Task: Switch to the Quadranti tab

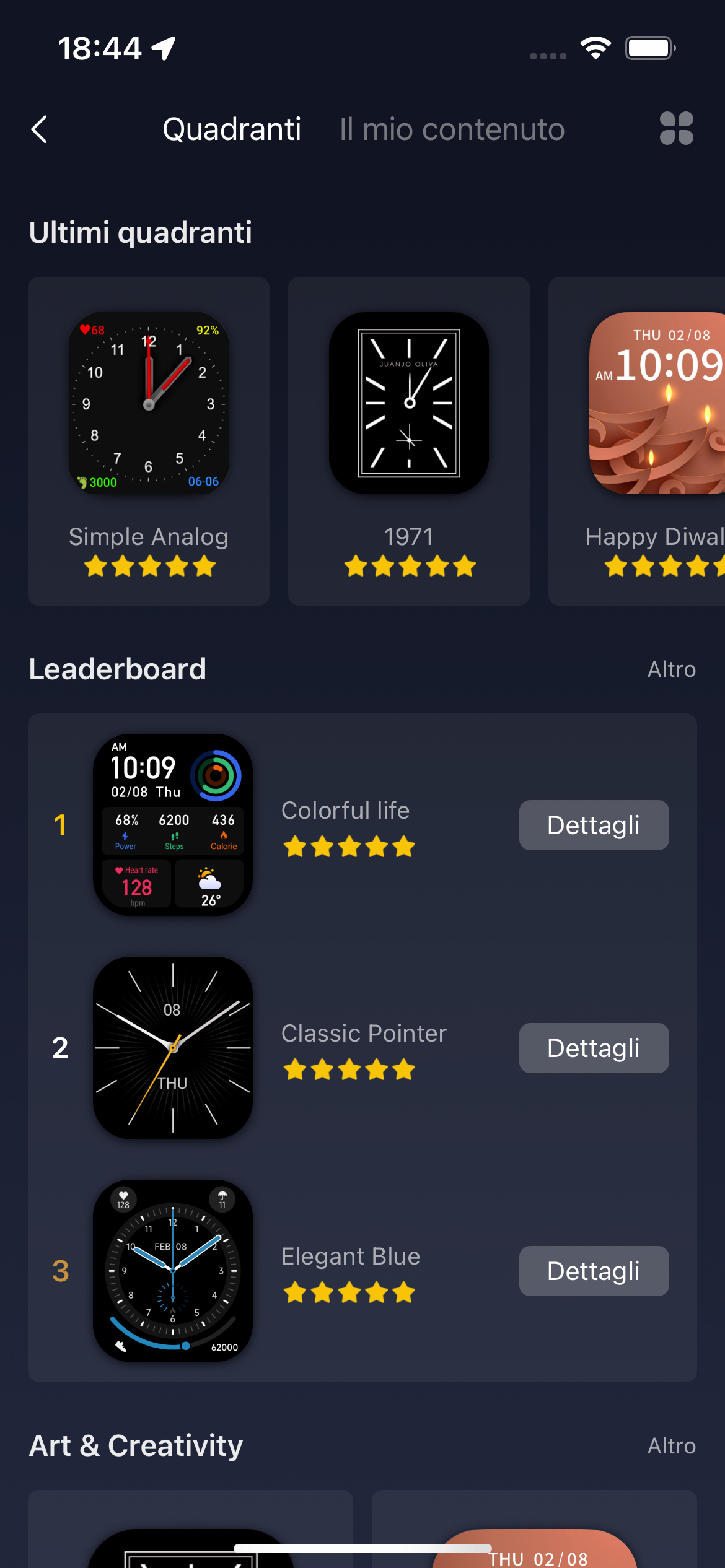Action: pyautogui.click(x=232, y=129)
